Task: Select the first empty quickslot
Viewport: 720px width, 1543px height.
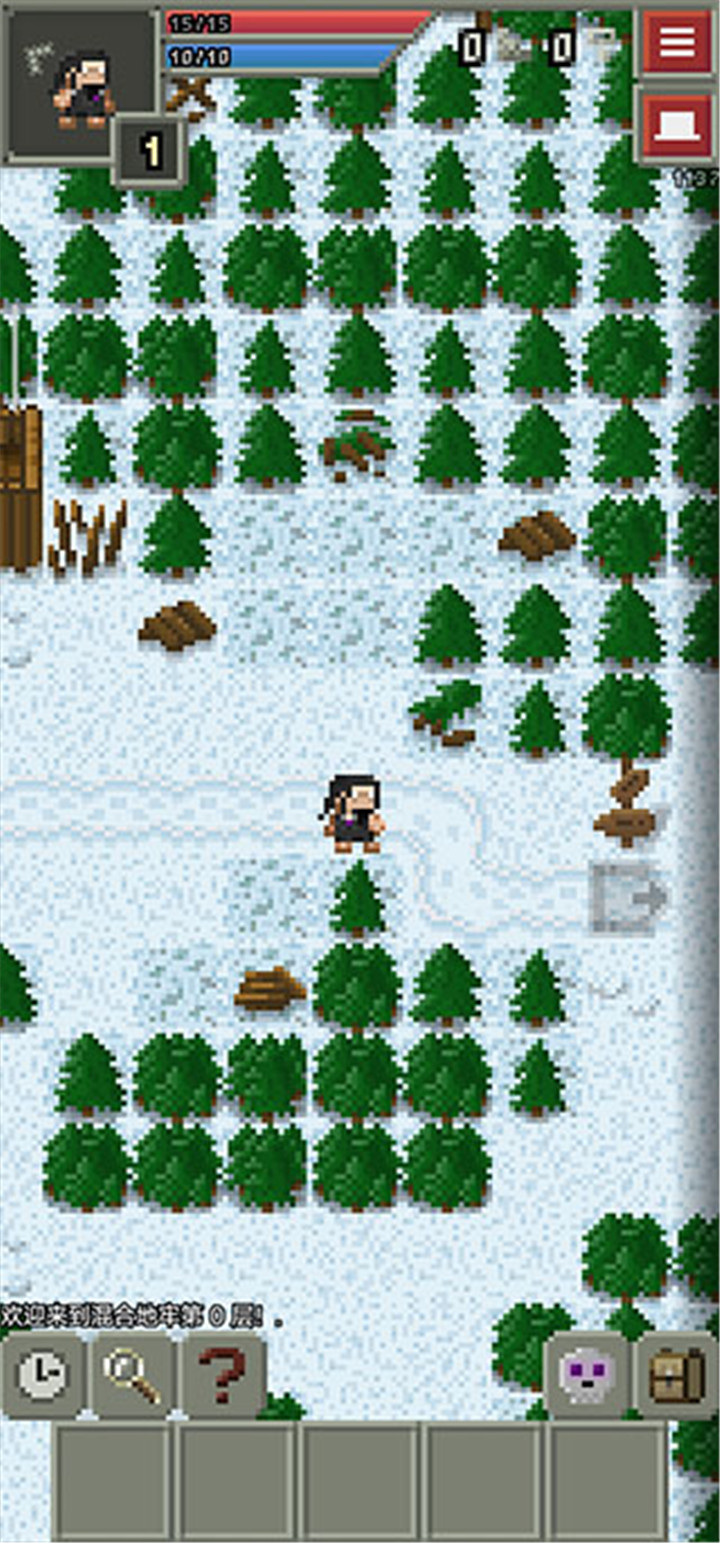Action: pos(113,1481)
